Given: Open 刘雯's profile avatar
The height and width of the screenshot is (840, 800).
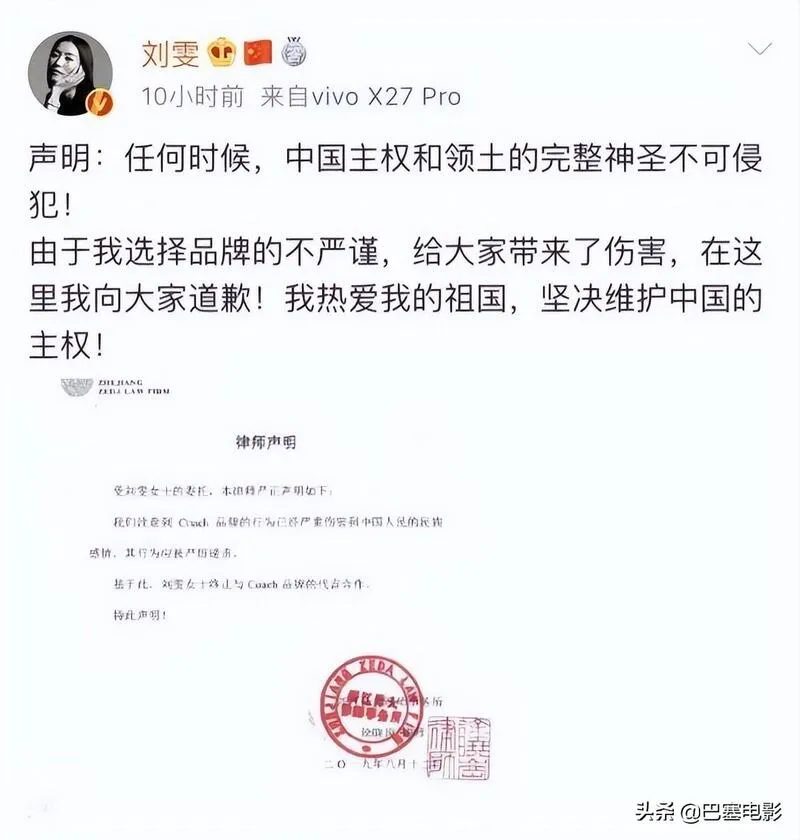Looking at the screenshot, I should [76, 74].
